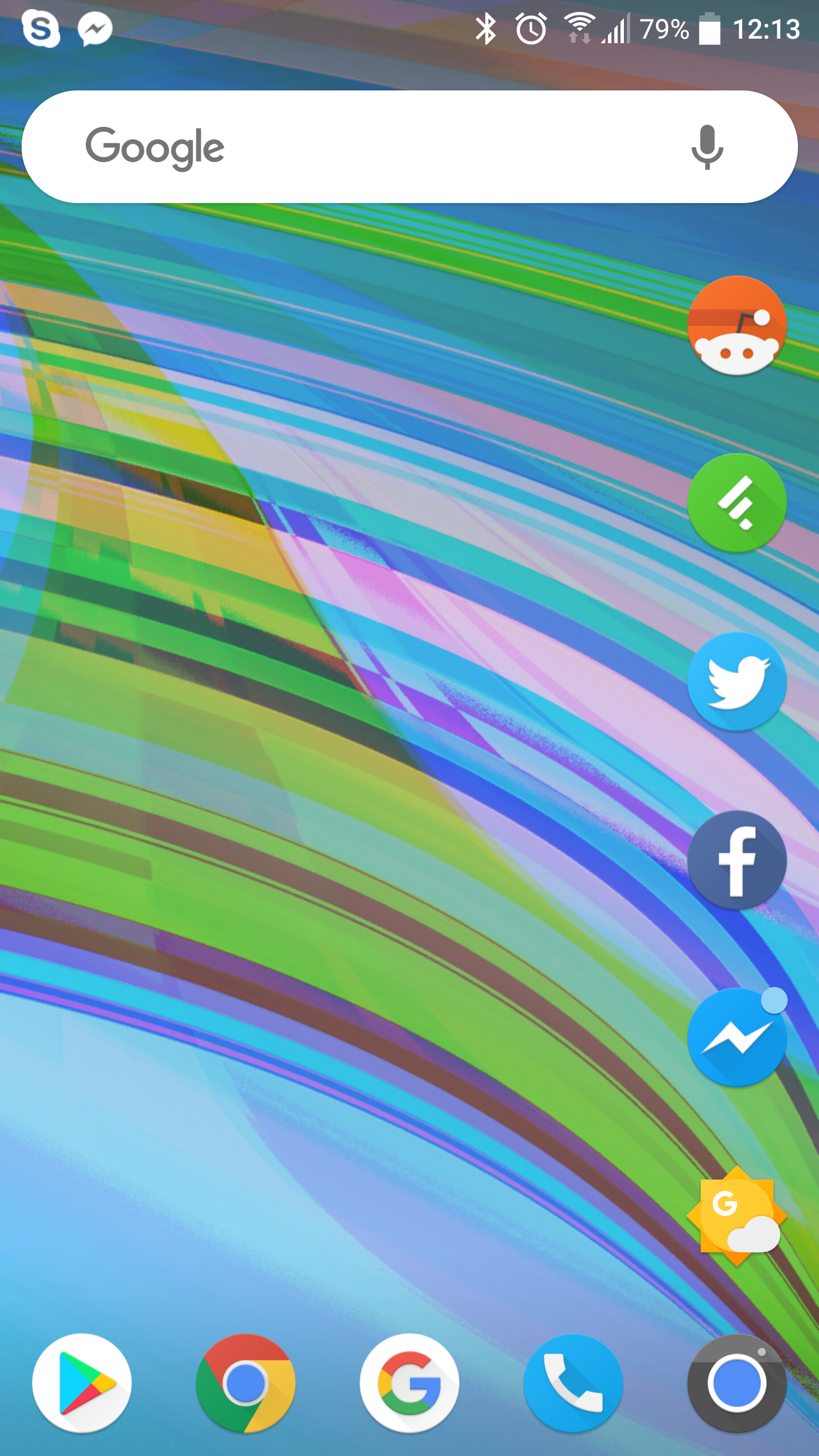
Task: Launch the Feedly app
Action: click(737, 503)
